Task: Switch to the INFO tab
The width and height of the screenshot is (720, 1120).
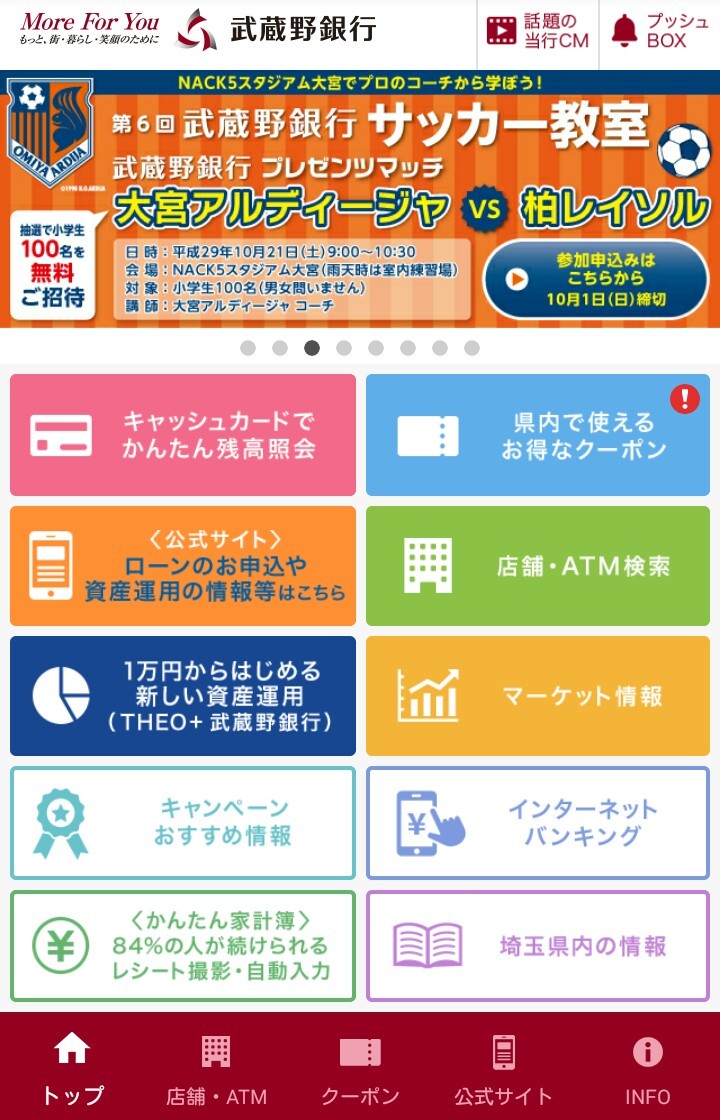Action: (x=648, y=1068)
